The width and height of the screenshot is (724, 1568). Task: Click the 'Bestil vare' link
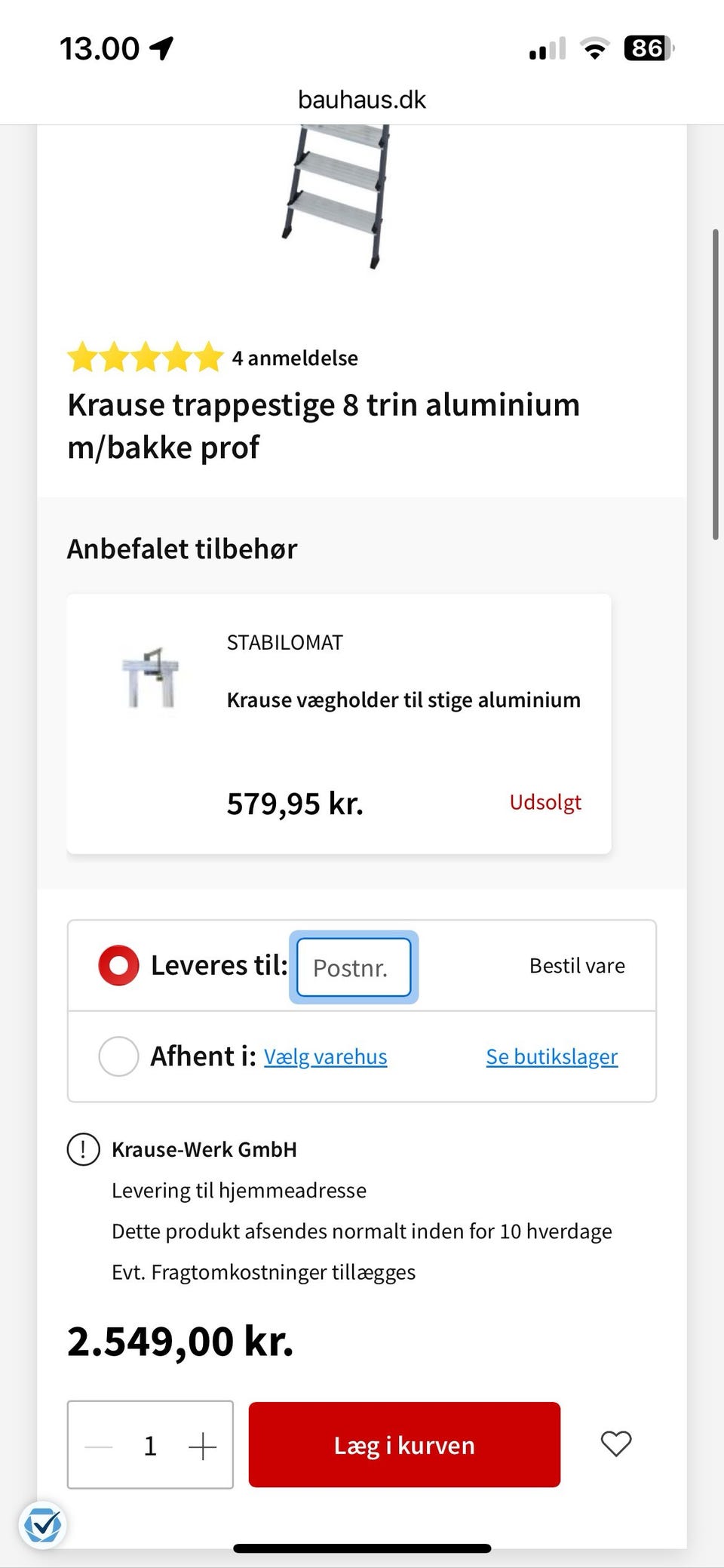click(576, 965)
